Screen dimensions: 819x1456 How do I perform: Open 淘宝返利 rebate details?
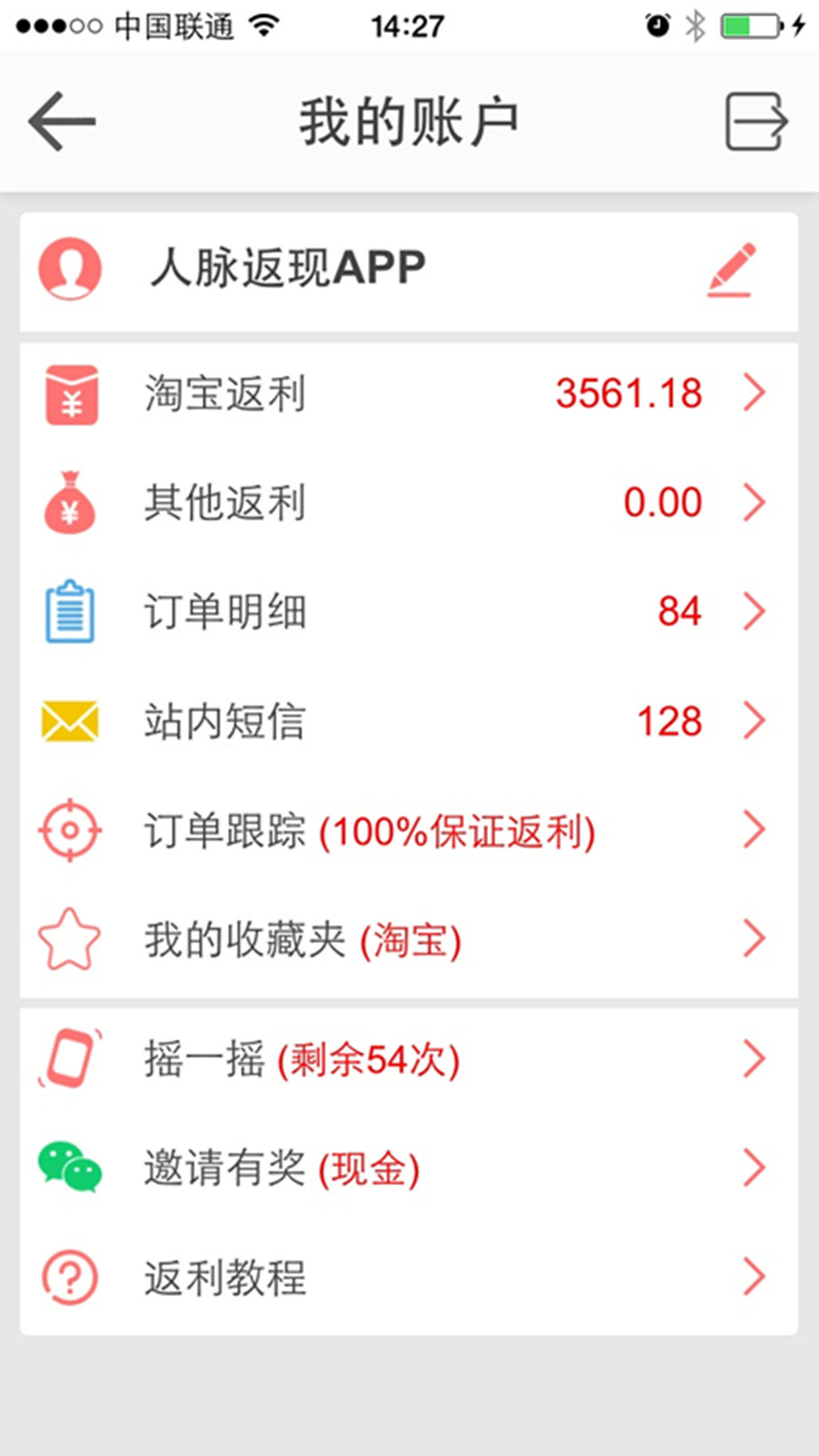point(409,394)
